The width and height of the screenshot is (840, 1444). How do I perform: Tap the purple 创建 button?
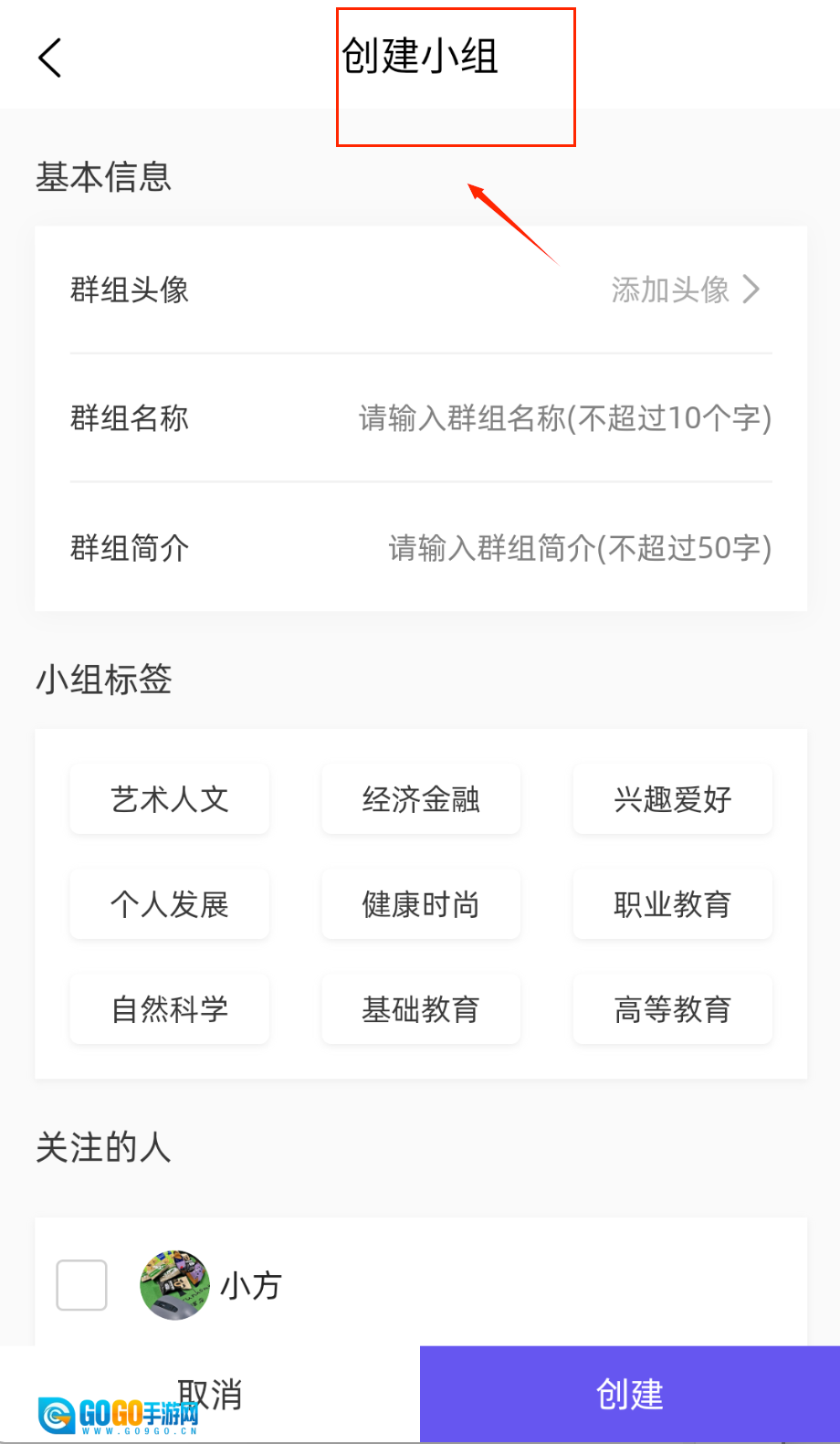(x=630, y=1394)
